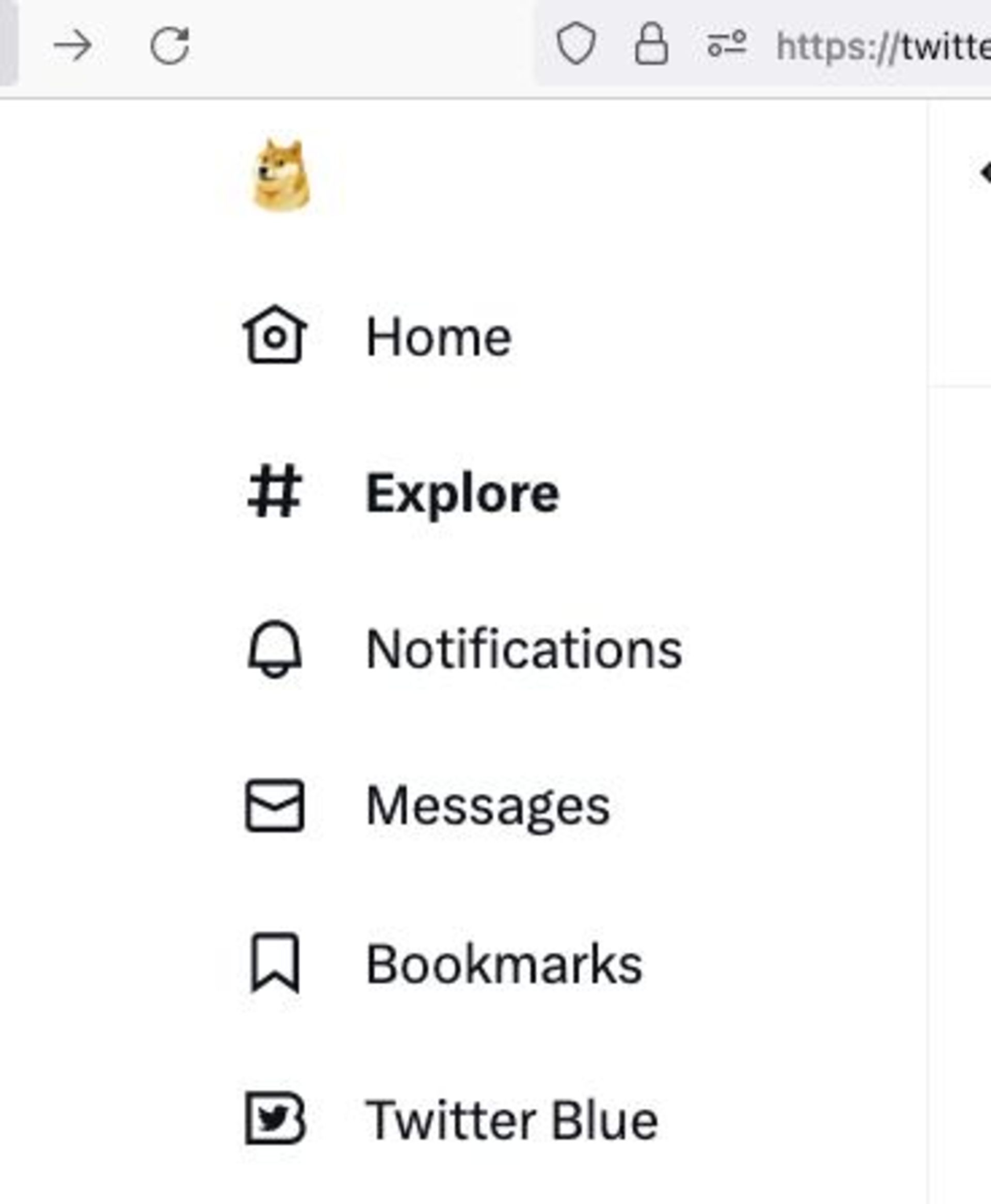Open Messages inbox

point(428,806)
